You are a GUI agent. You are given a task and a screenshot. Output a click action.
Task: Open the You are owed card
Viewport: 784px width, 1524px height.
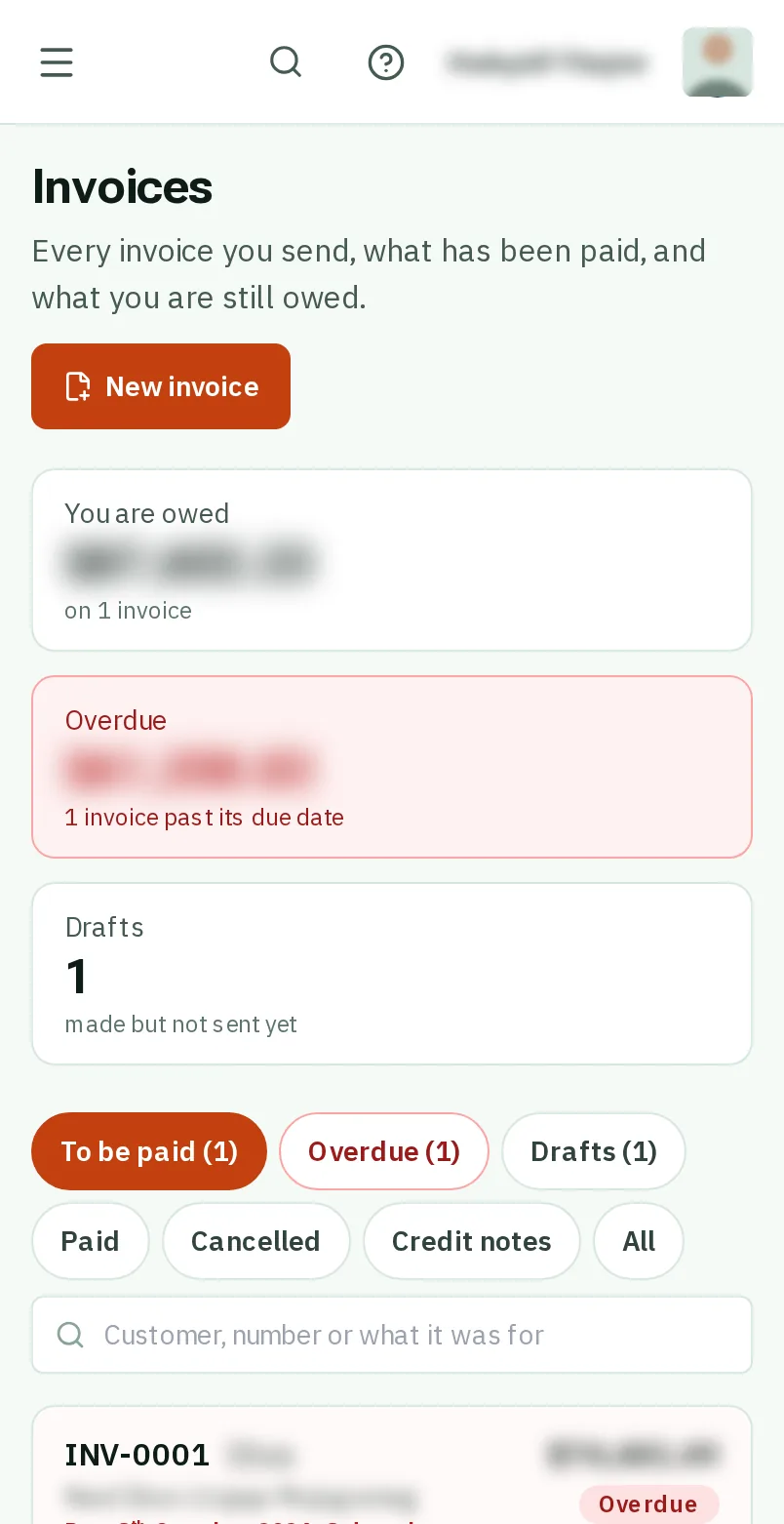(x=392, y=560)
